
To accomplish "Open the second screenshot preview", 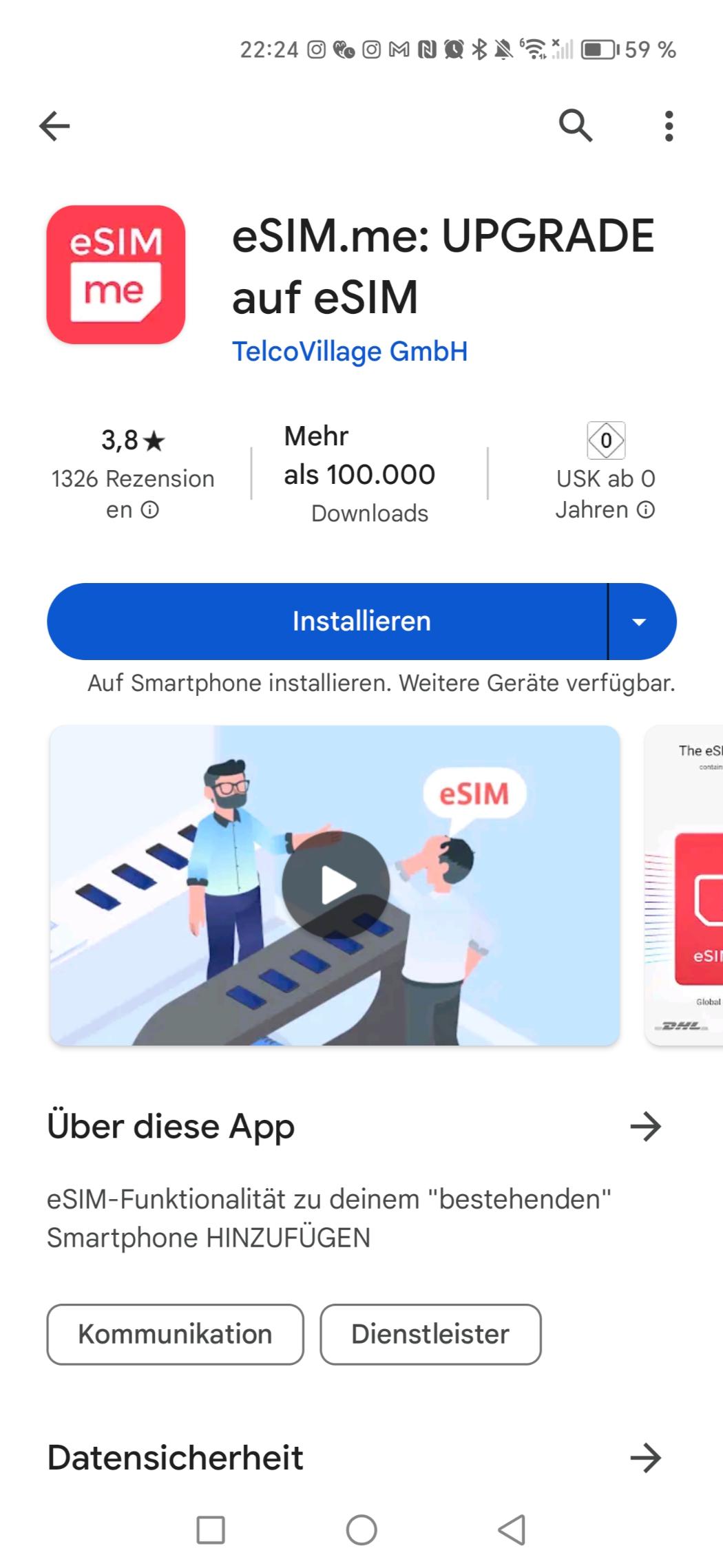I will click(x=684, y=885).
